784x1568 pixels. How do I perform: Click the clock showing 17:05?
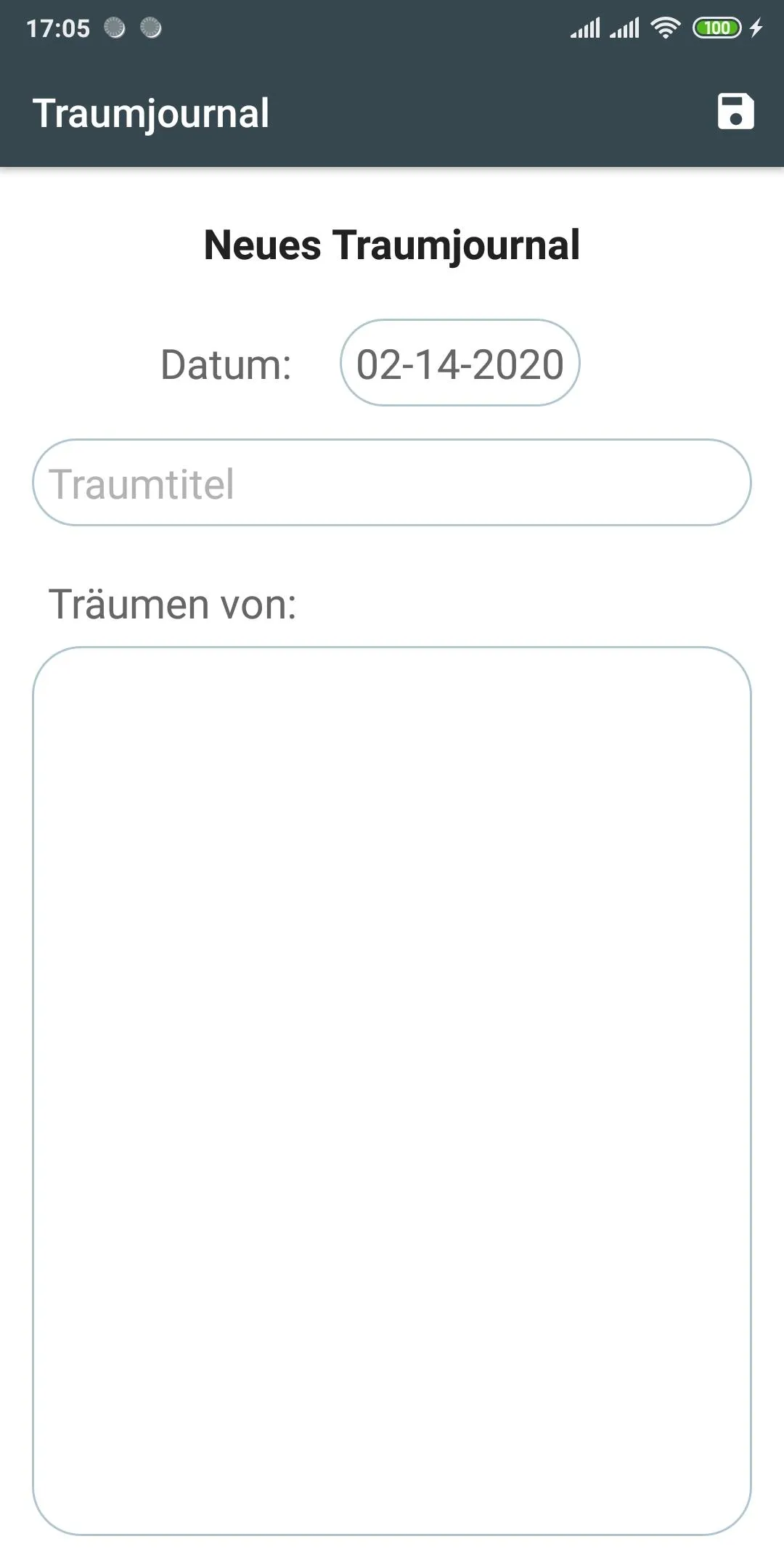point(58,28)
